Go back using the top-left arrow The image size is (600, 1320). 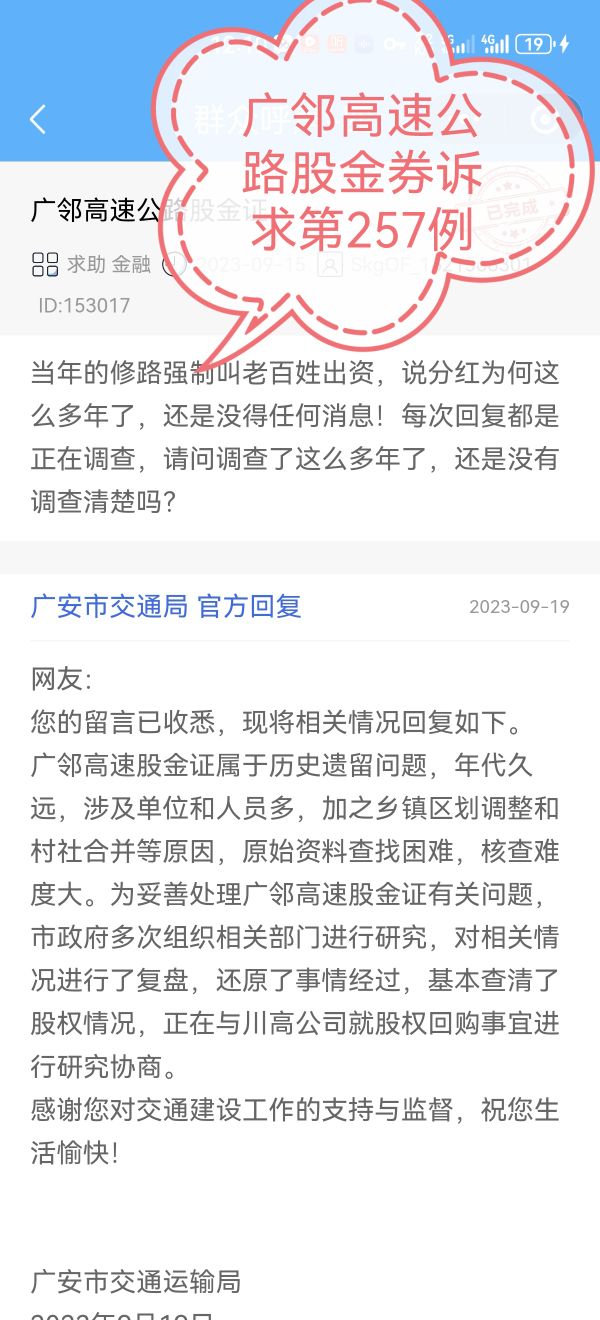click(x=38, y=120)
